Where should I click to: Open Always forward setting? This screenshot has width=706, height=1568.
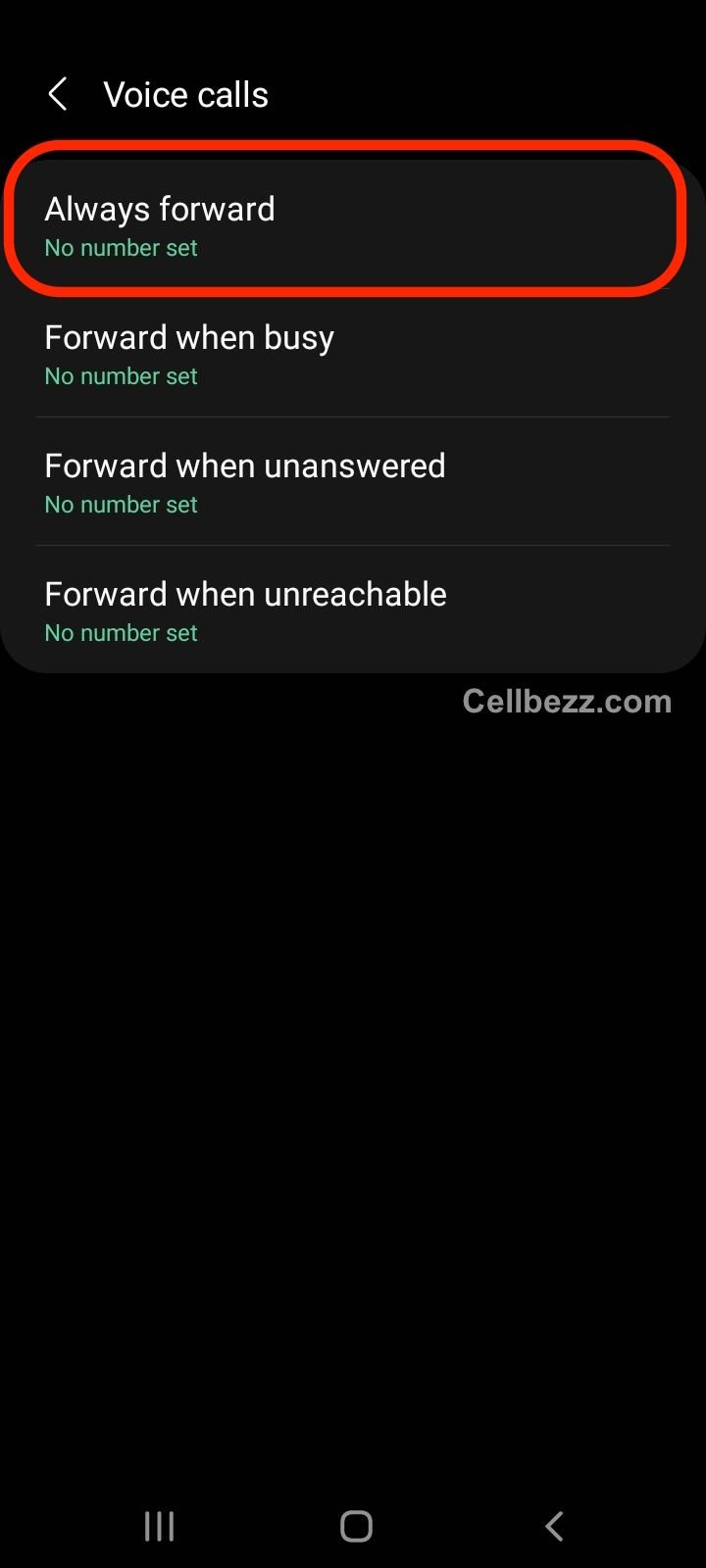pyautogui.click(x=353, y=224)
